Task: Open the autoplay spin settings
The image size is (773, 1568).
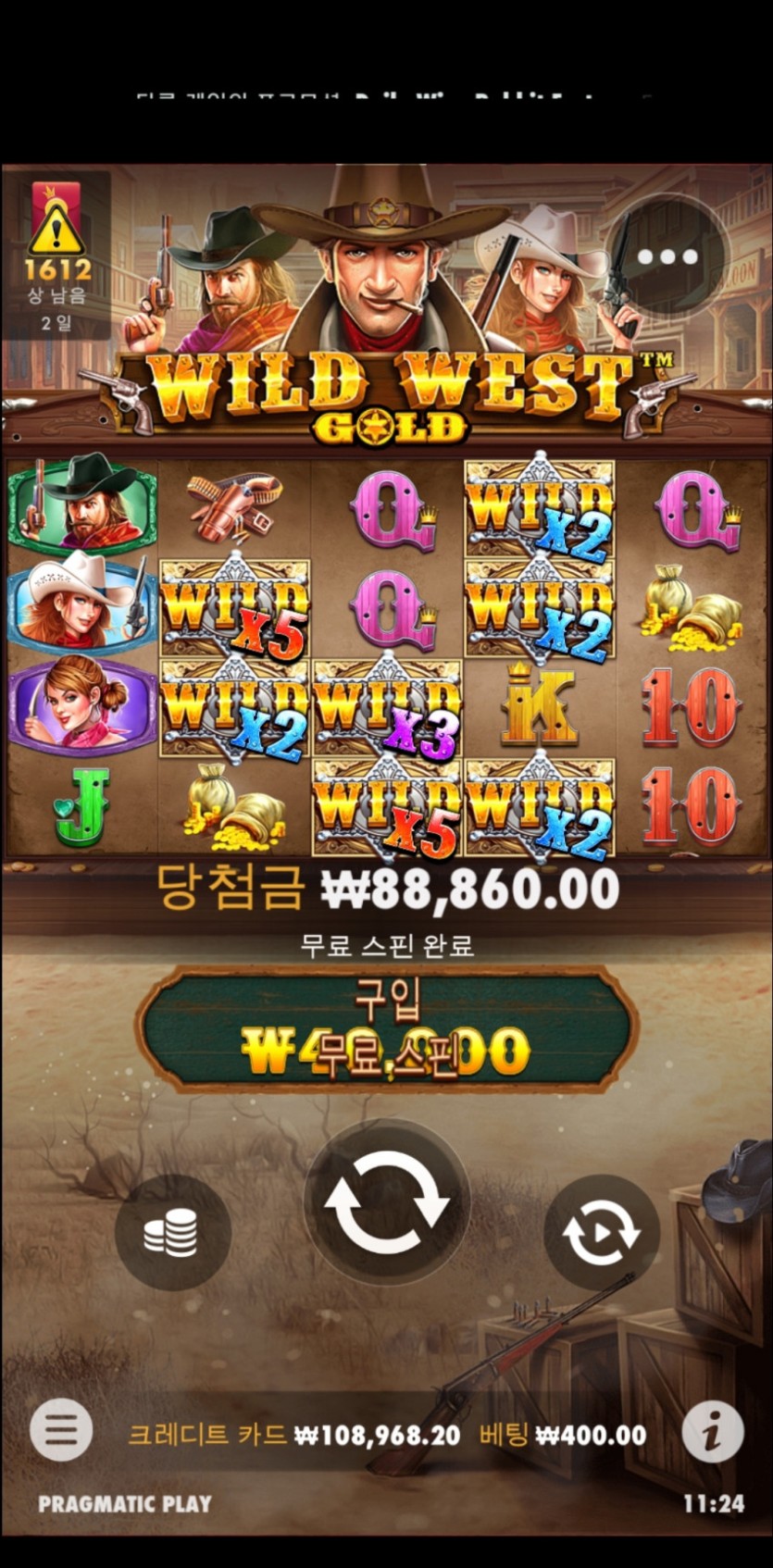Action: click(602, 1233)
